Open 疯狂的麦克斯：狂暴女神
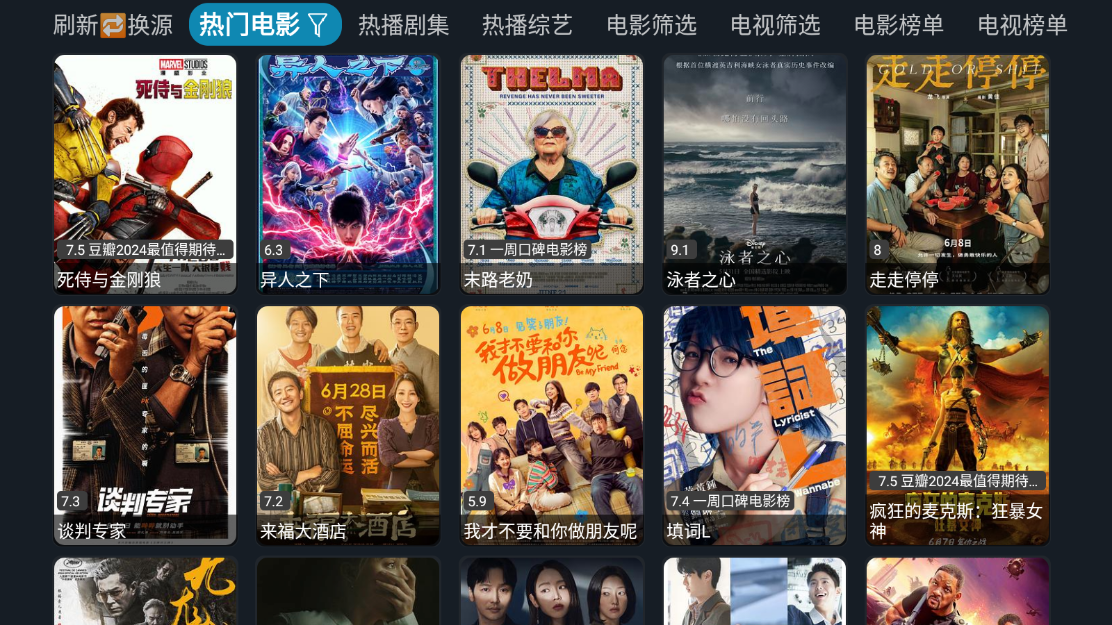 click(958, 425)
